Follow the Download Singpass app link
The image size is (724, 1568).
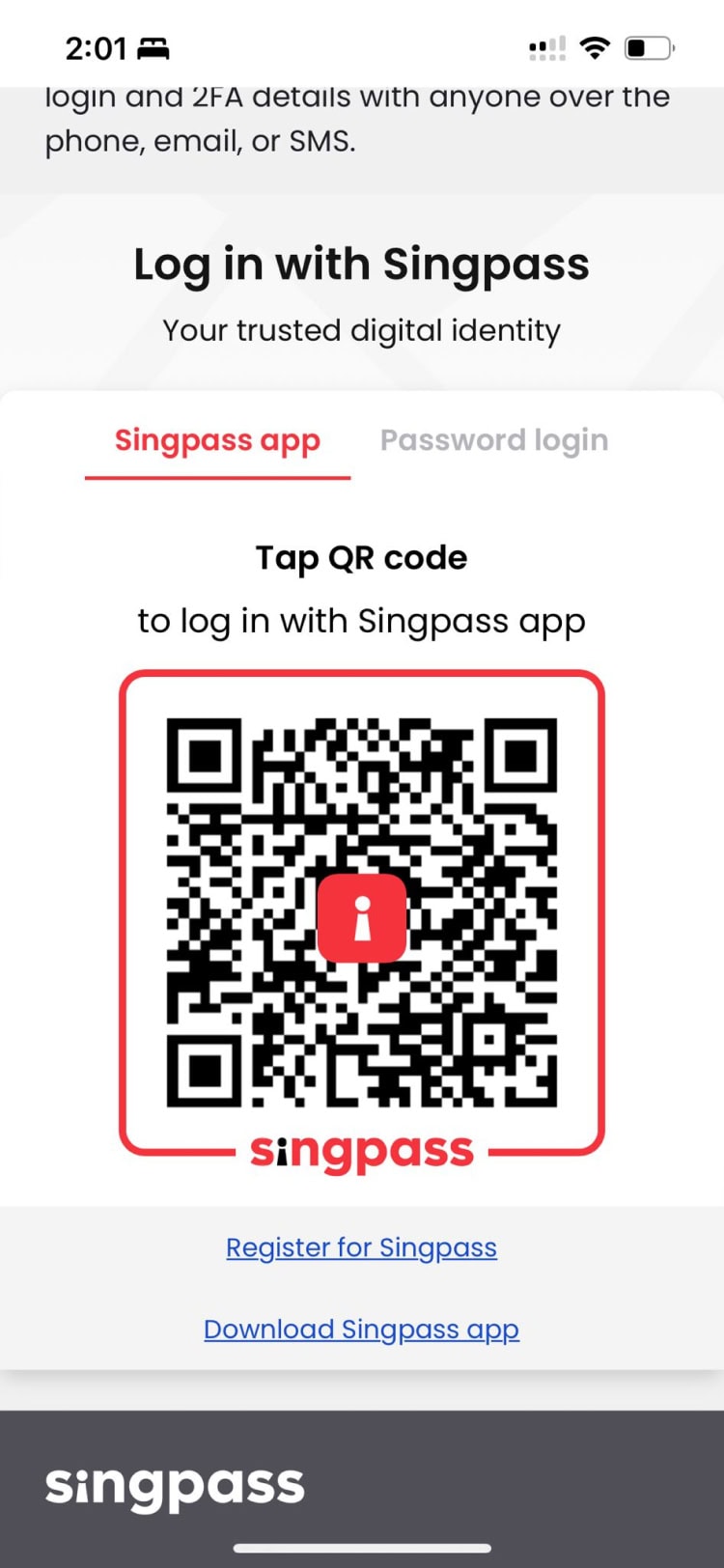[361, 1330]
